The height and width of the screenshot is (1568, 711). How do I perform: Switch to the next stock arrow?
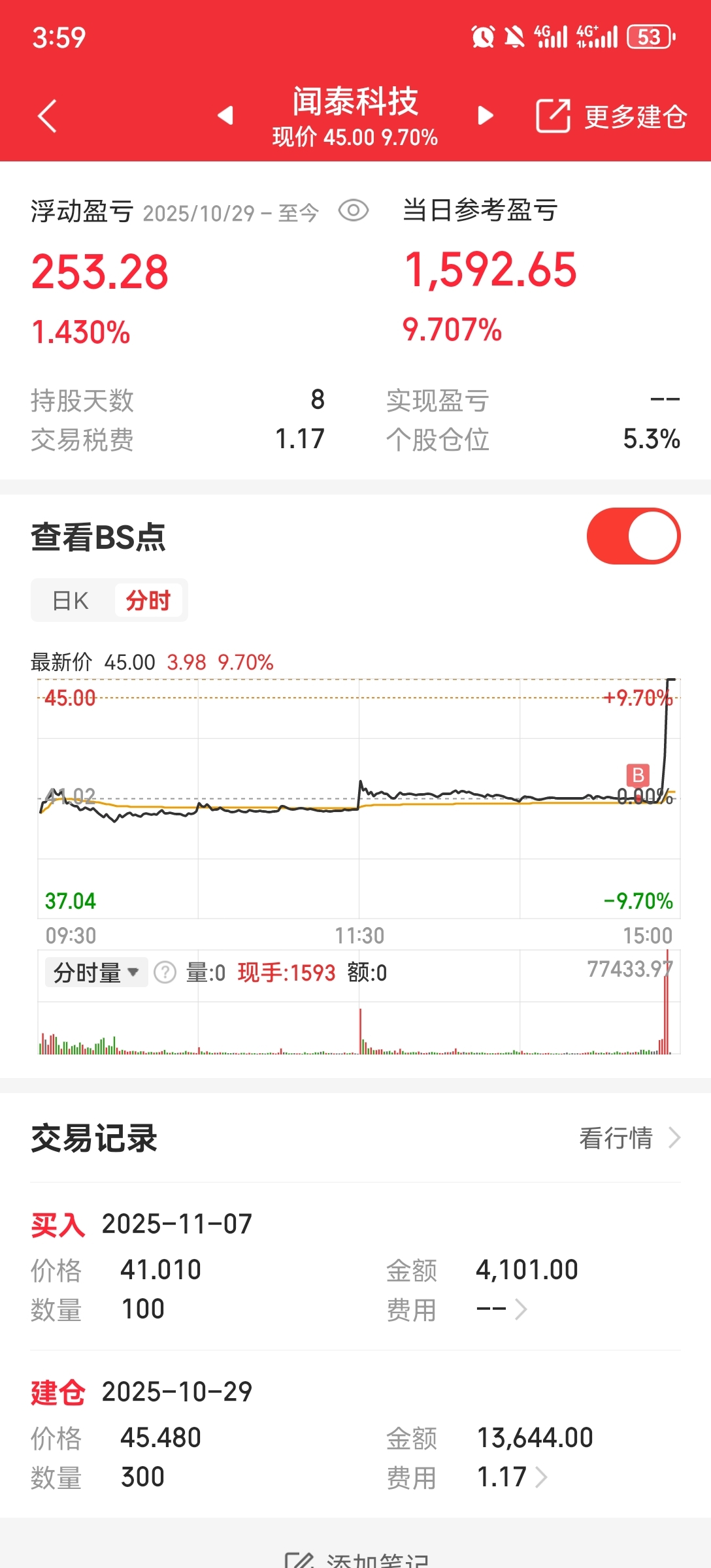[x=485, y=116]
